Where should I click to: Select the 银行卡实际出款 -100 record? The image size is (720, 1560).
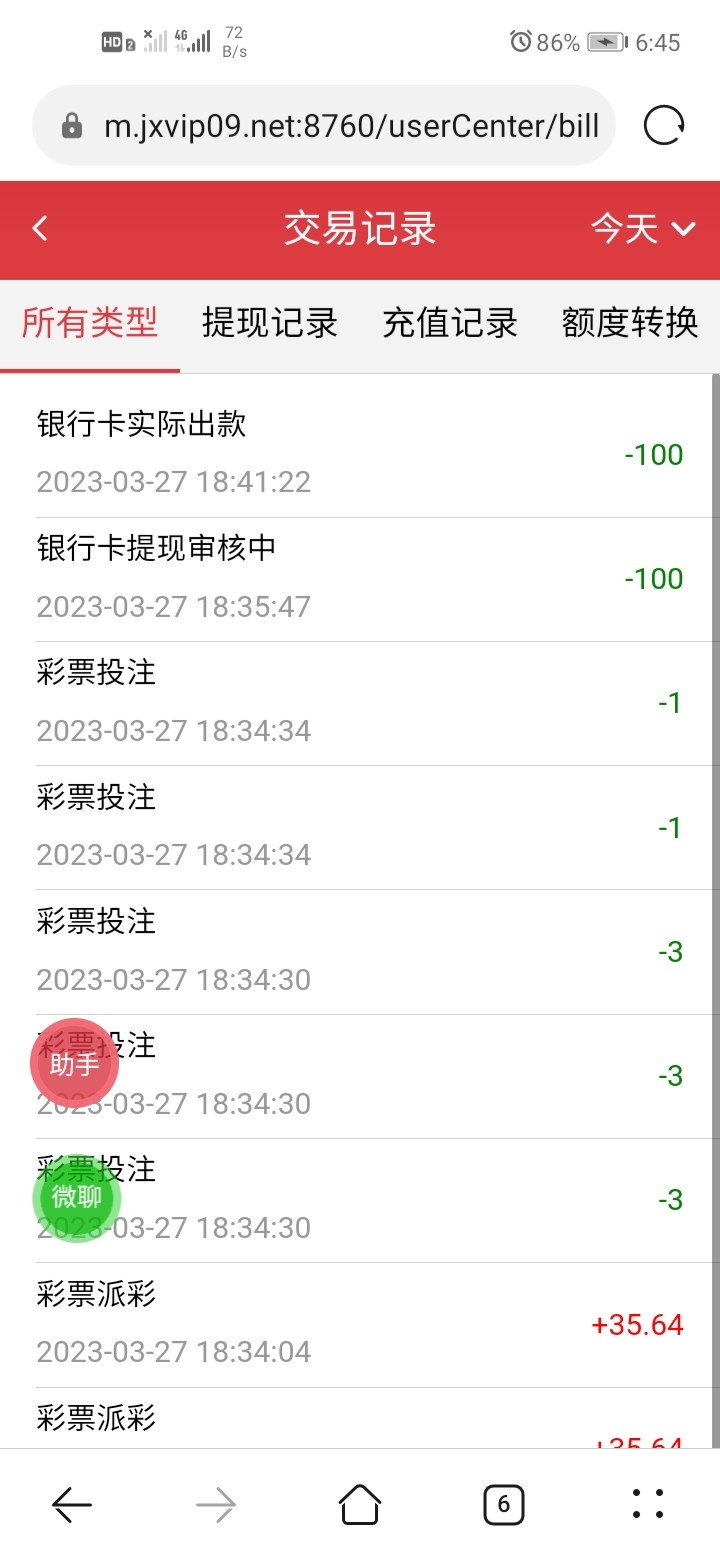(360, 452)
